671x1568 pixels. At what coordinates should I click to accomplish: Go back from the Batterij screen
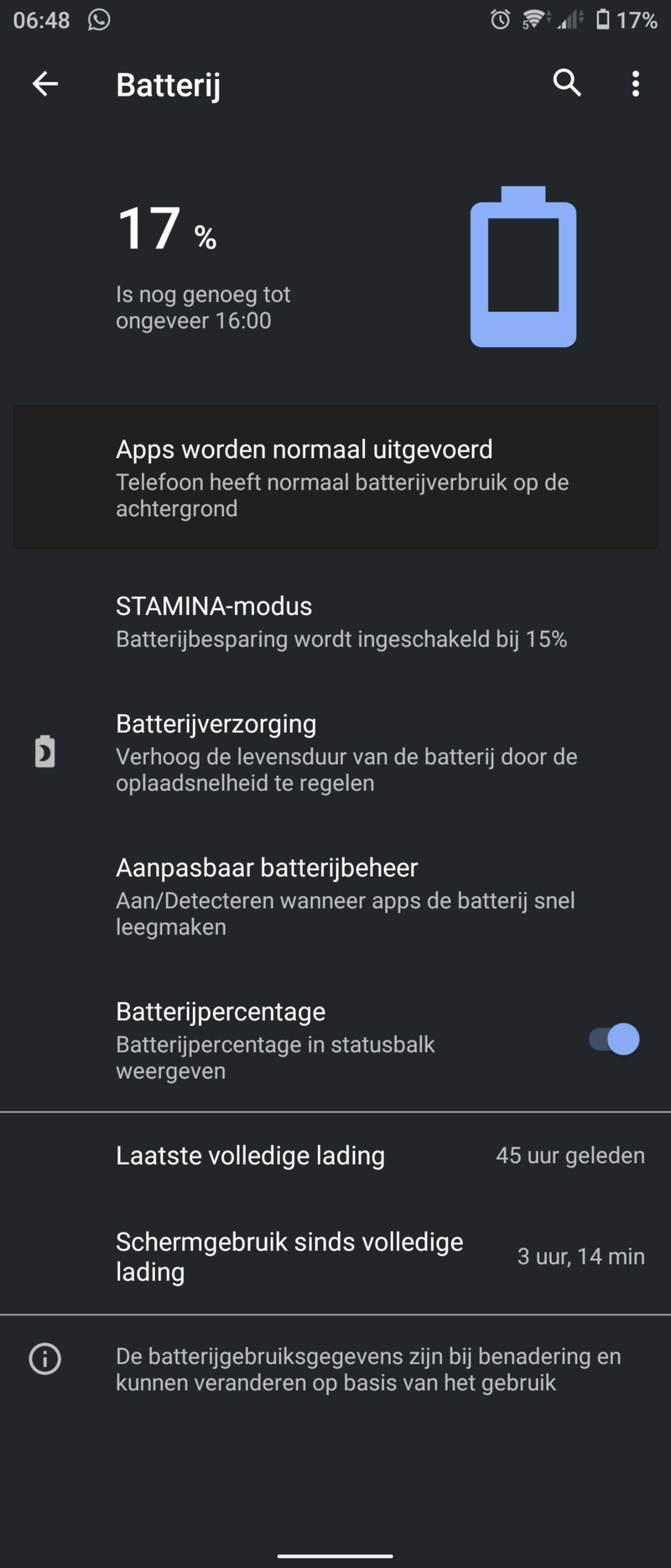tap(45, 83)
